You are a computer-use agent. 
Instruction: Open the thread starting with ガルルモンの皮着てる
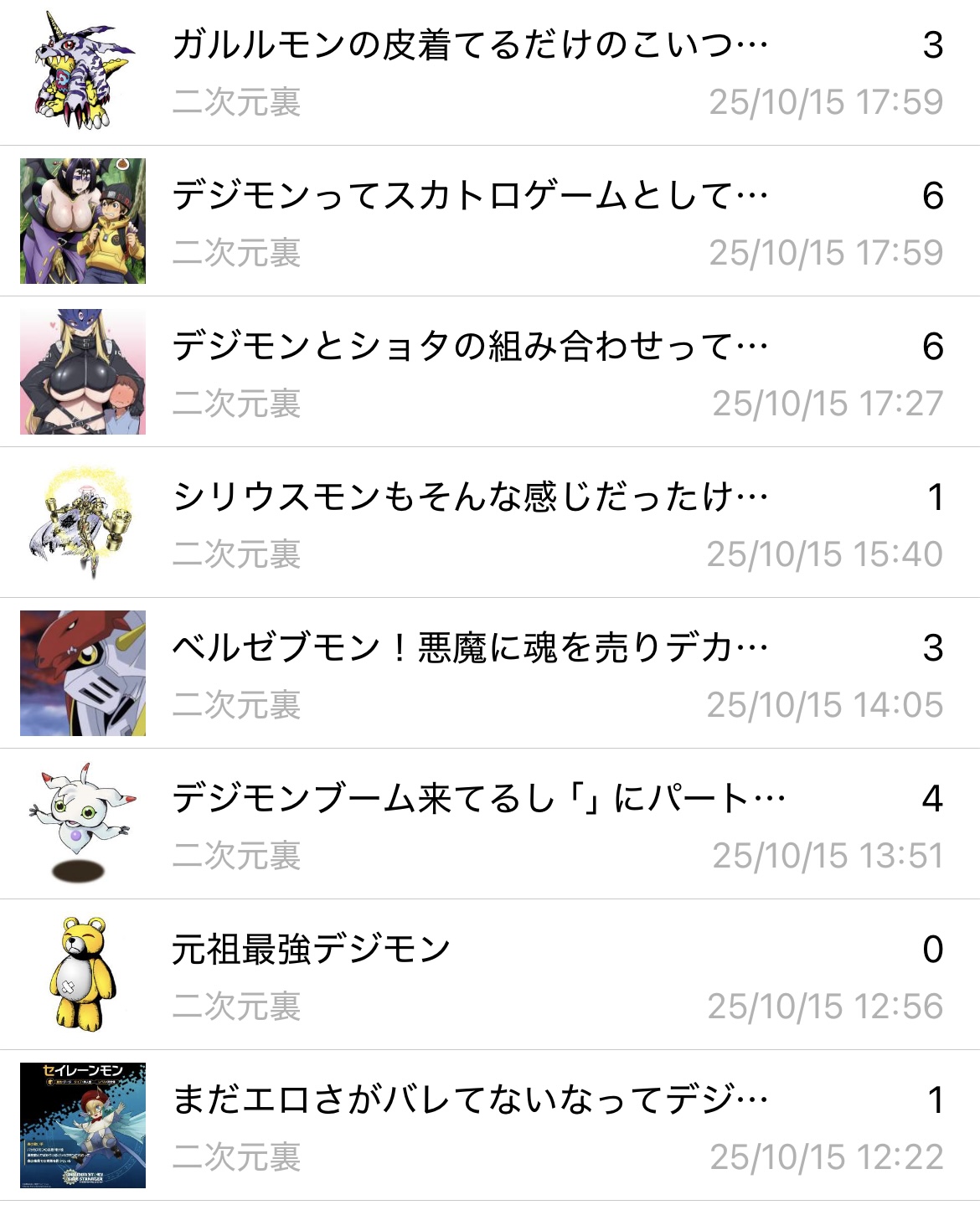pyautogui.click(x=469, y=45)
